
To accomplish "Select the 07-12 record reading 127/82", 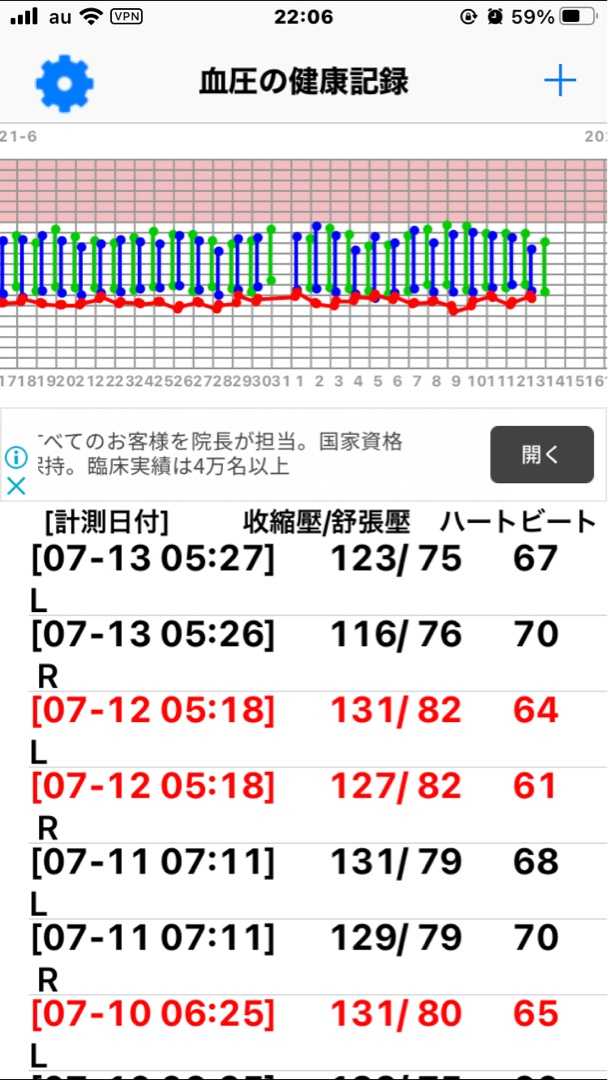I will click(x=304, y=805).
